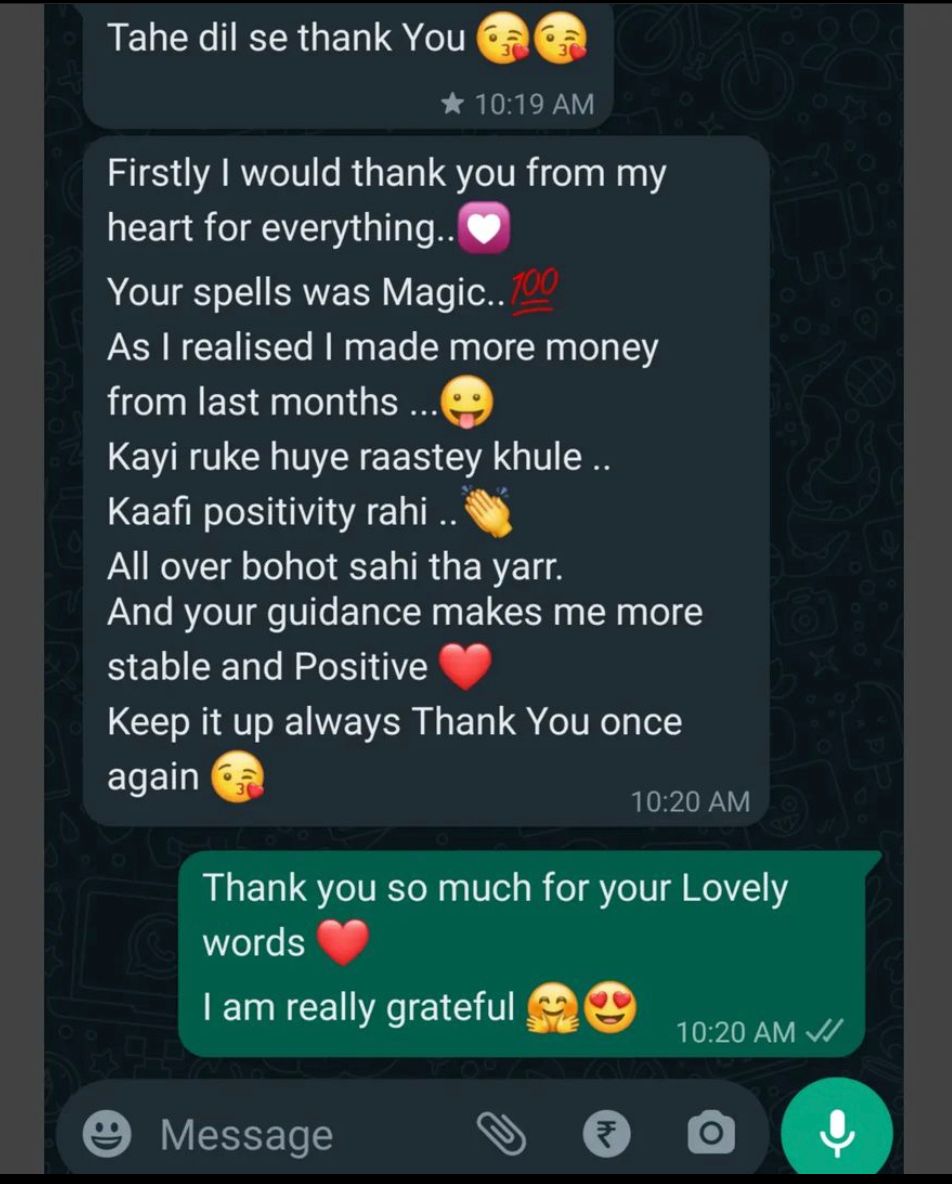952x1184 pixels.
Task: Open the emoji picker
Action: click(x=106, y=1133)
